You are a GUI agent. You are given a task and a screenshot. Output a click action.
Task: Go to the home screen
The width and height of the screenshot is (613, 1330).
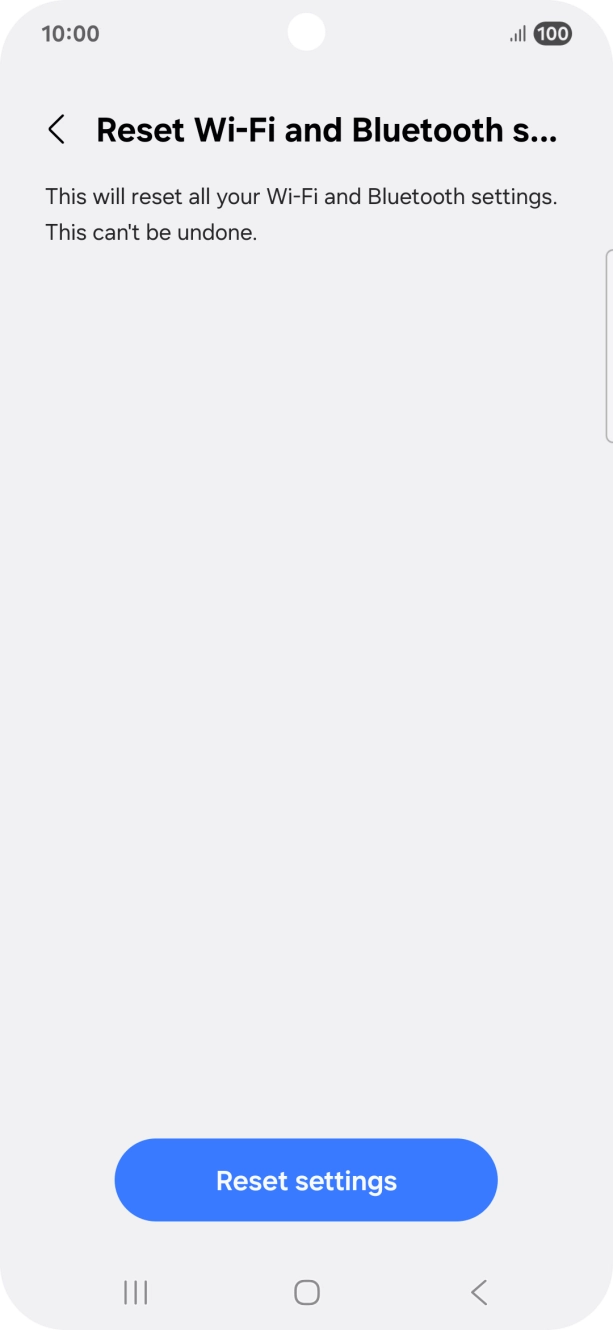[x=307, y=1292]
